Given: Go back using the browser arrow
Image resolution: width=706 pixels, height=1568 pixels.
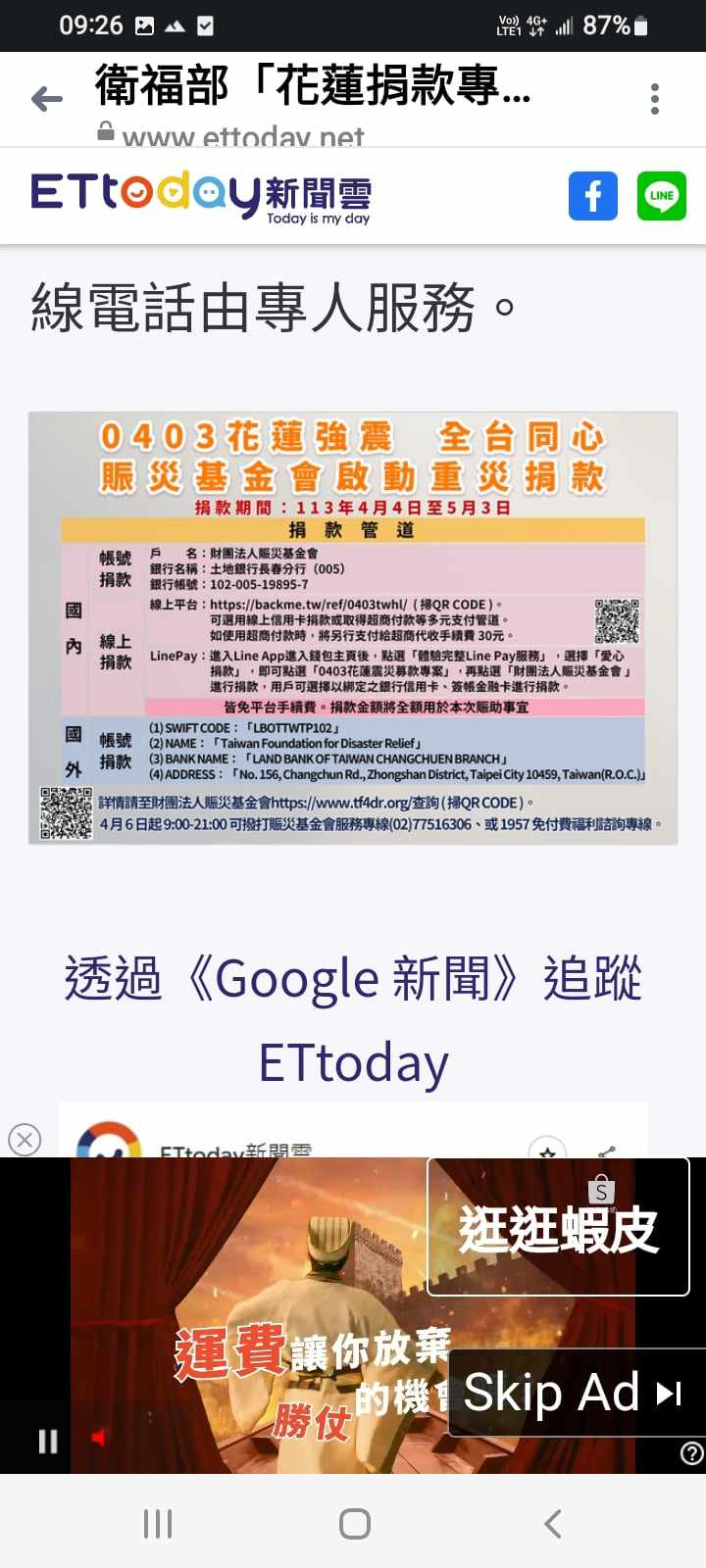Looking at the screenshot, I should [x=47, y=98].
